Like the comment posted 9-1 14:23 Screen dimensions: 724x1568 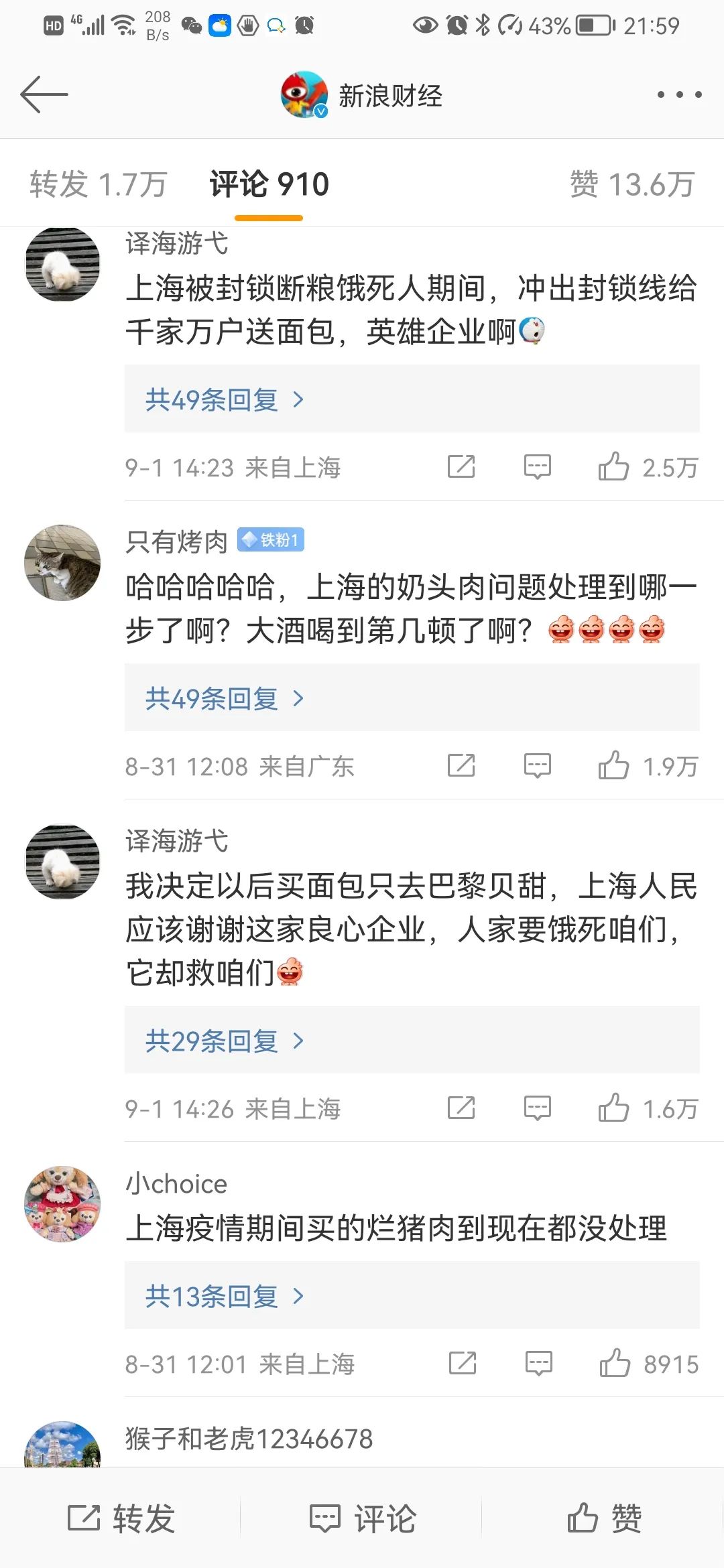point(613,467)
